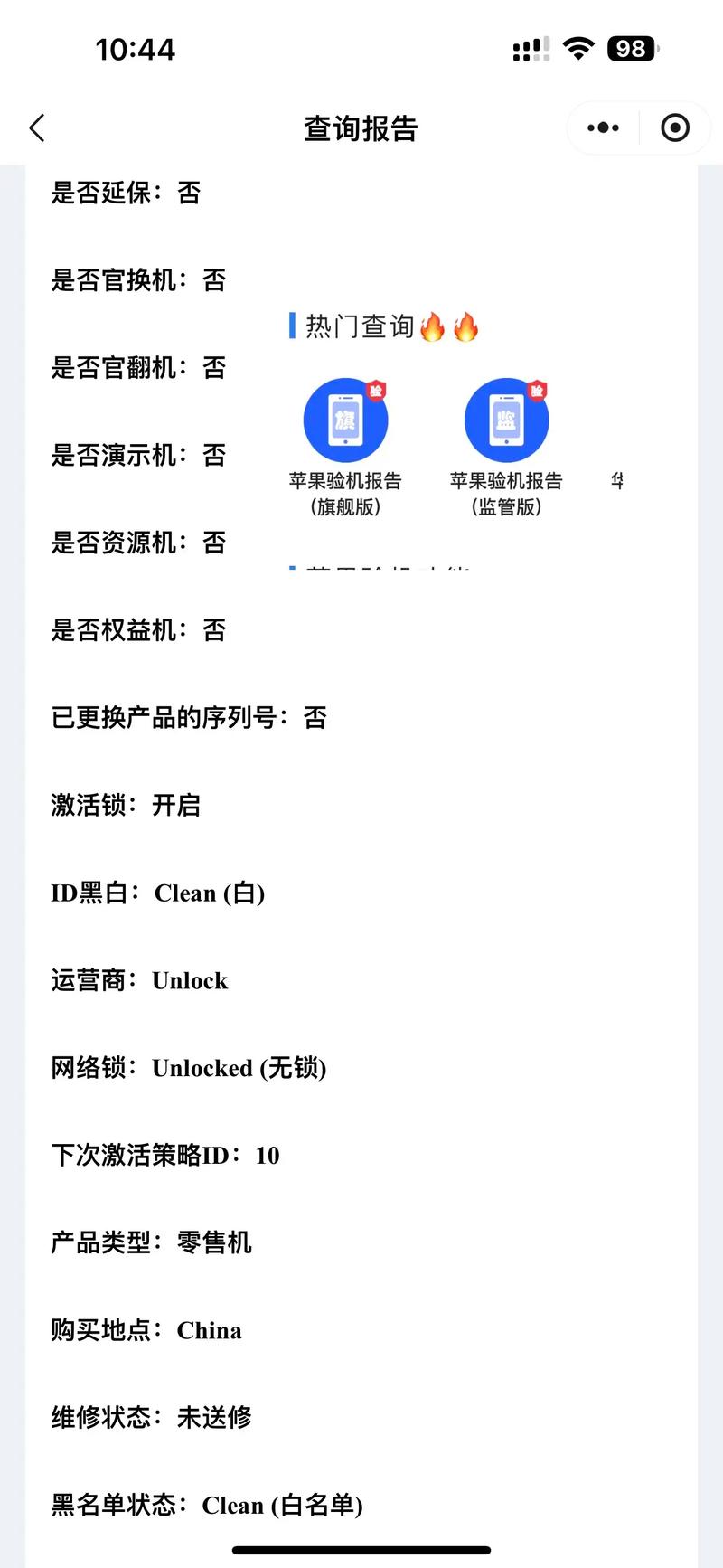Tap the 验 badge on the 旗舰版 icon
Image resolution: width=723 pixels, height=1568 pixels.
[x=378, y=389]
